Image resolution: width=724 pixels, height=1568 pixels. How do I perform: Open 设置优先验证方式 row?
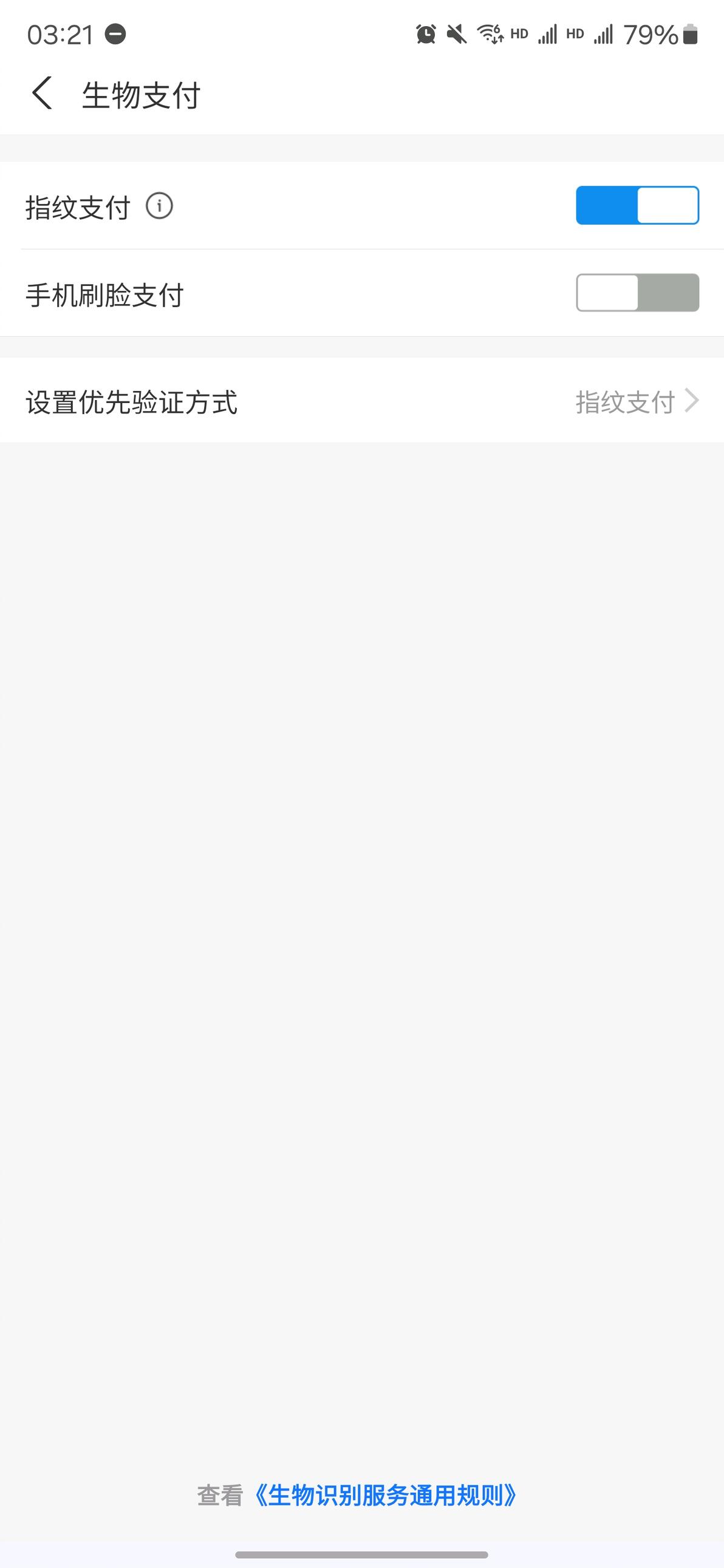361,402
